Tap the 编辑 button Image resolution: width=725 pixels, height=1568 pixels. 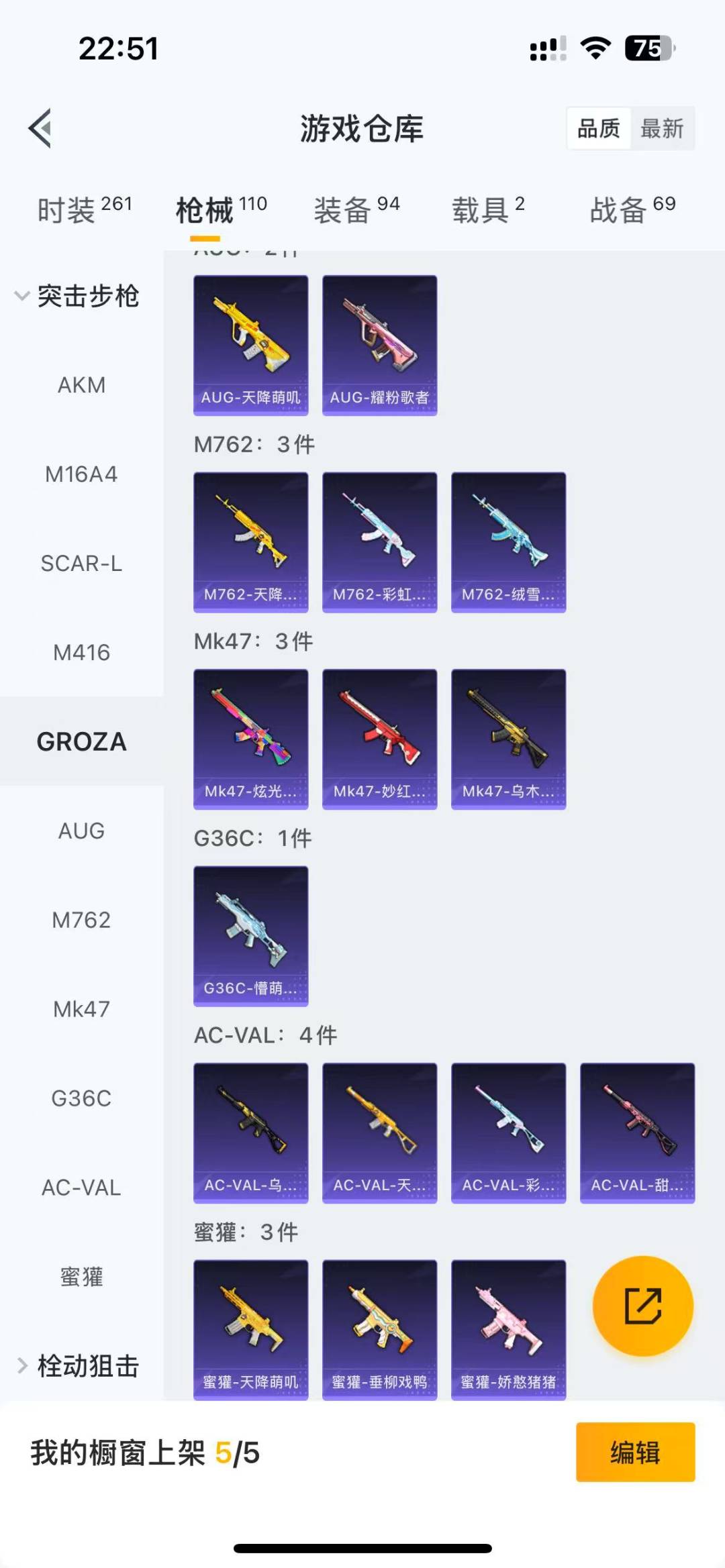[635, 1453]
